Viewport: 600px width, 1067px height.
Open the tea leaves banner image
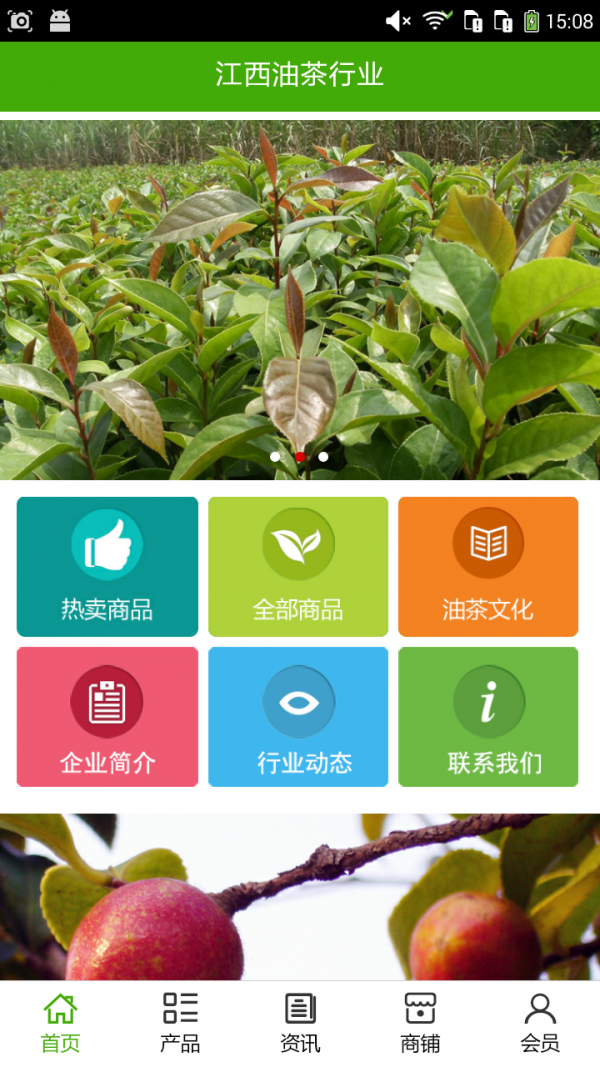(300, 300)
